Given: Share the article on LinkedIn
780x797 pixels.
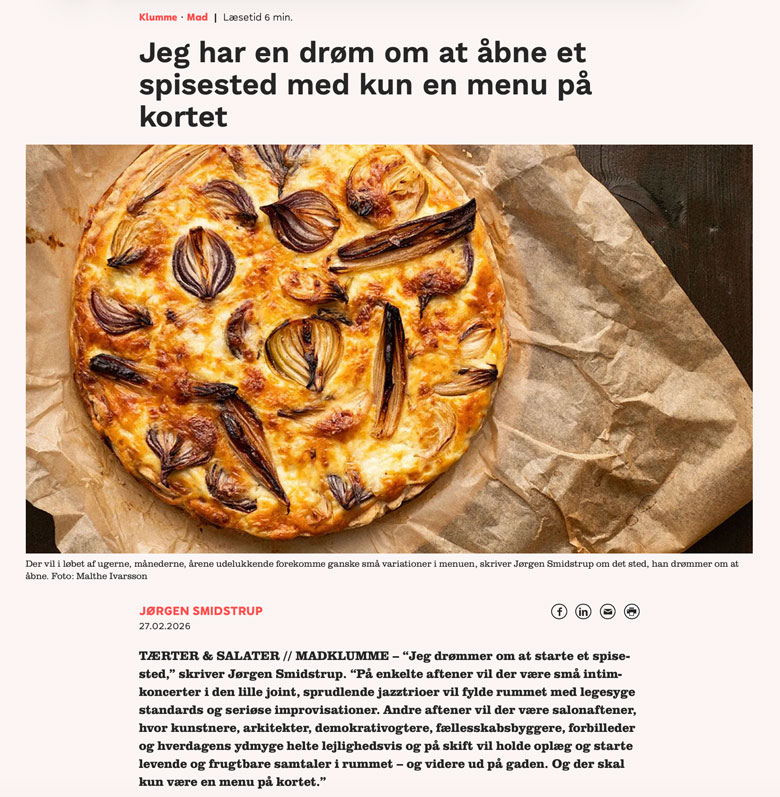Looking at the screenshot, I should click(583, 611).
